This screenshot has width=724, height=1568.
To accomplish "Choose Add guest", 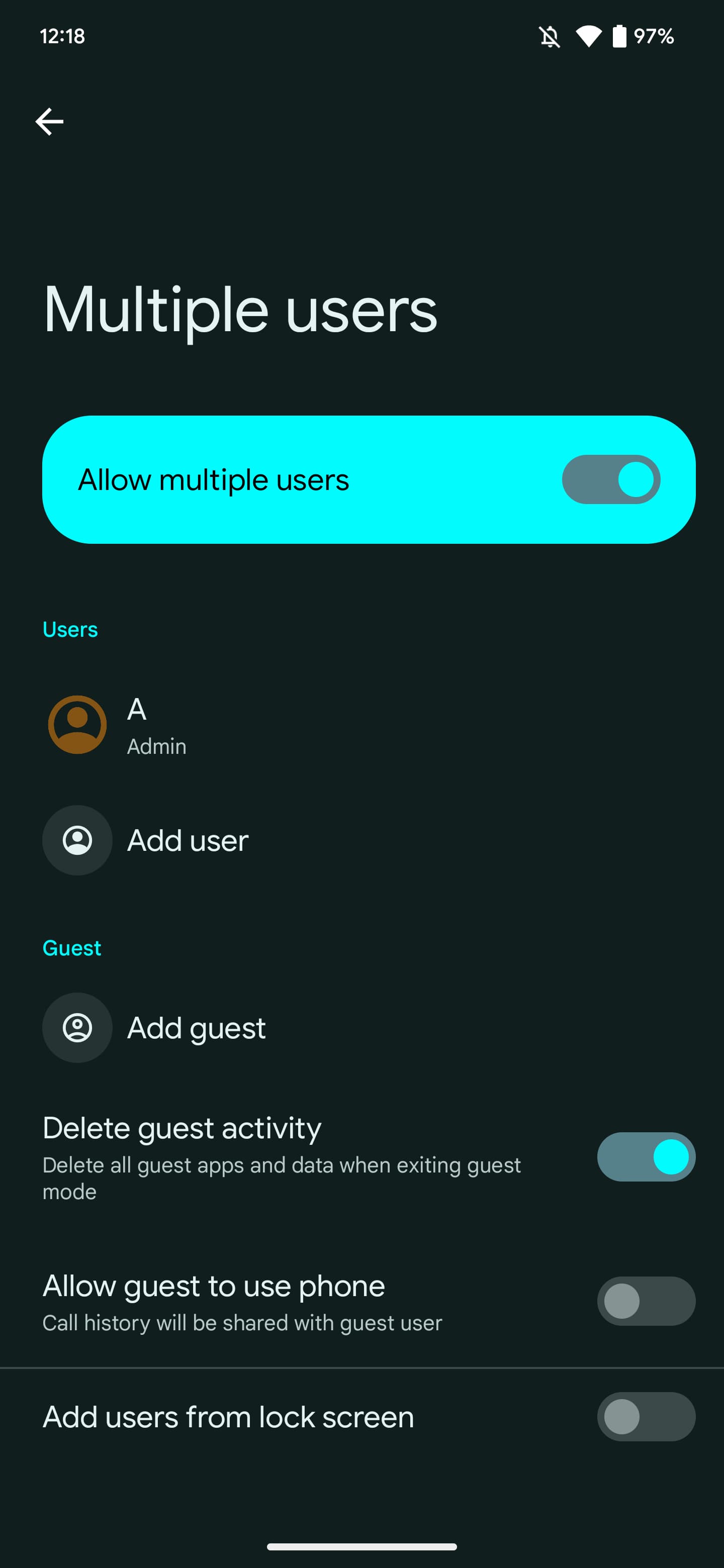I will (196, 1028).
